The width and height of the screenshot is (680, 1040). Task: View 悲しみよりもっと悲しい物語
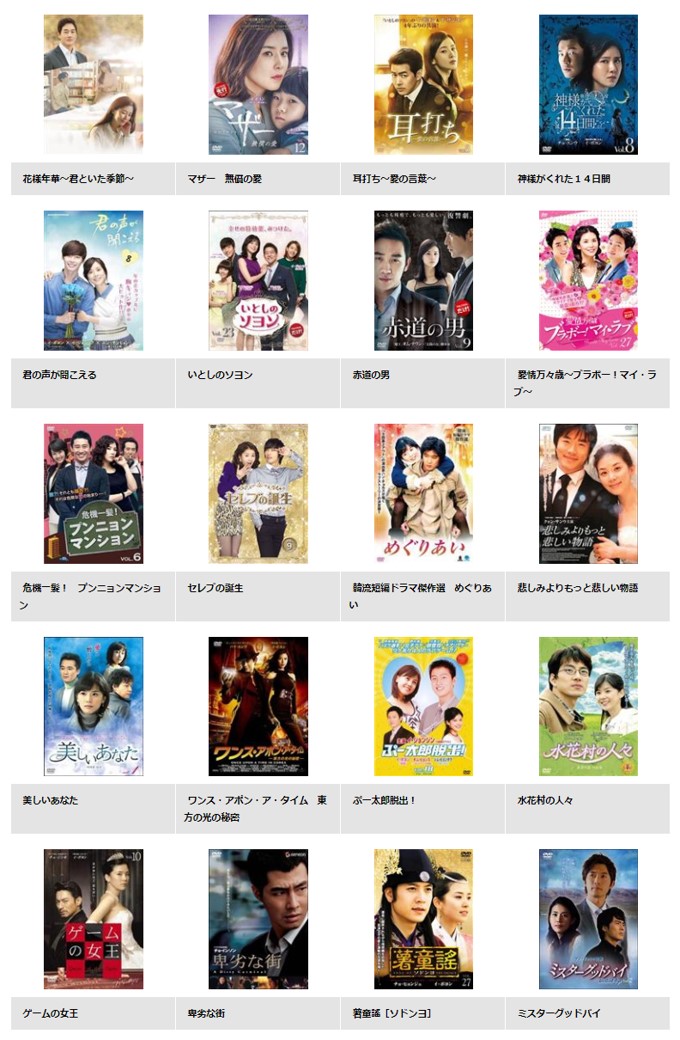[x=588, y=493]
